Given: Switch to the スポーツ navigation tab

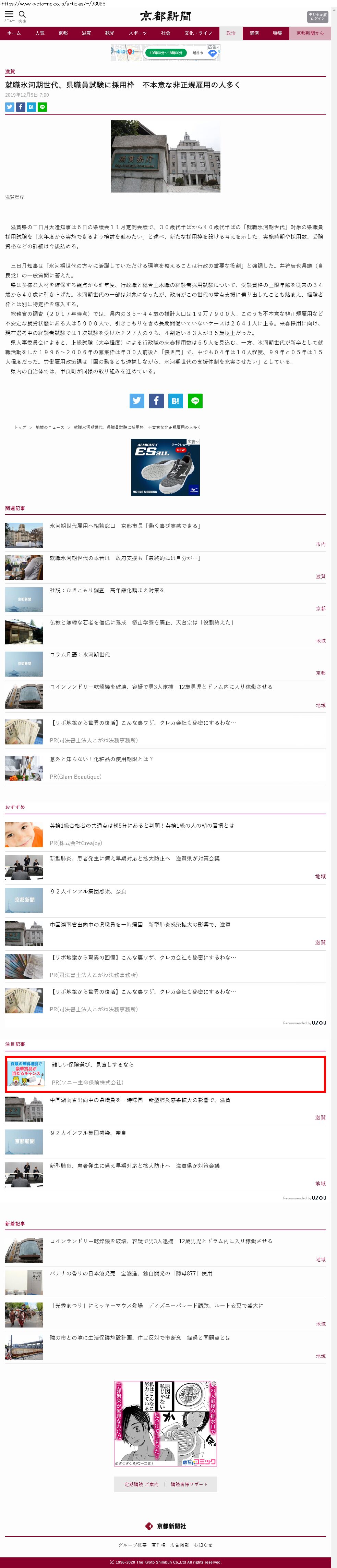Looking at the screenshot, I should coord(138,34).
